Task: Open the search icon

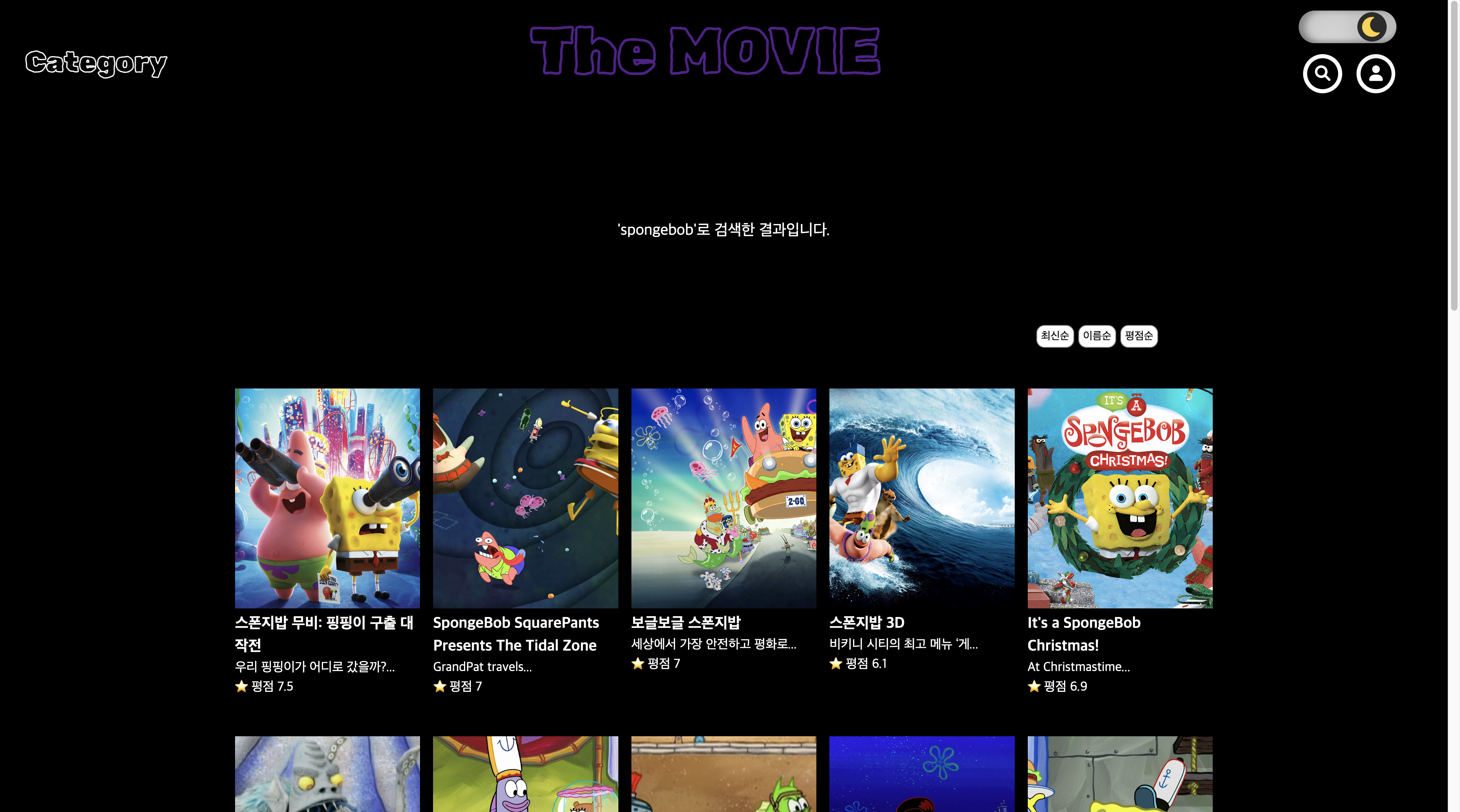Action: [x=1322, y=74]
